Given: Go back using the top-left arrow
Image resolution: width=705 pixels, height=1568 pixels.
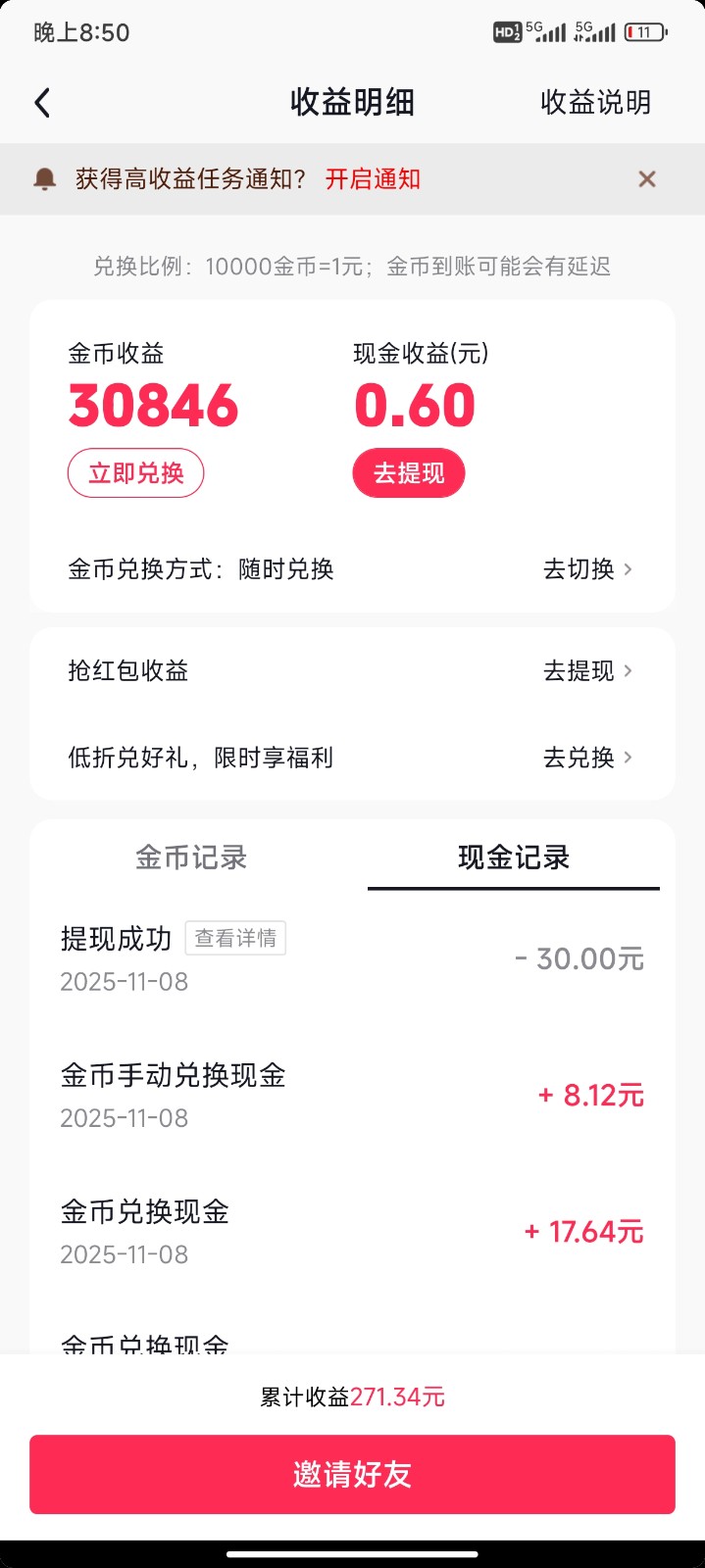Looking at the screenshot, I should [x=42, y=103].
